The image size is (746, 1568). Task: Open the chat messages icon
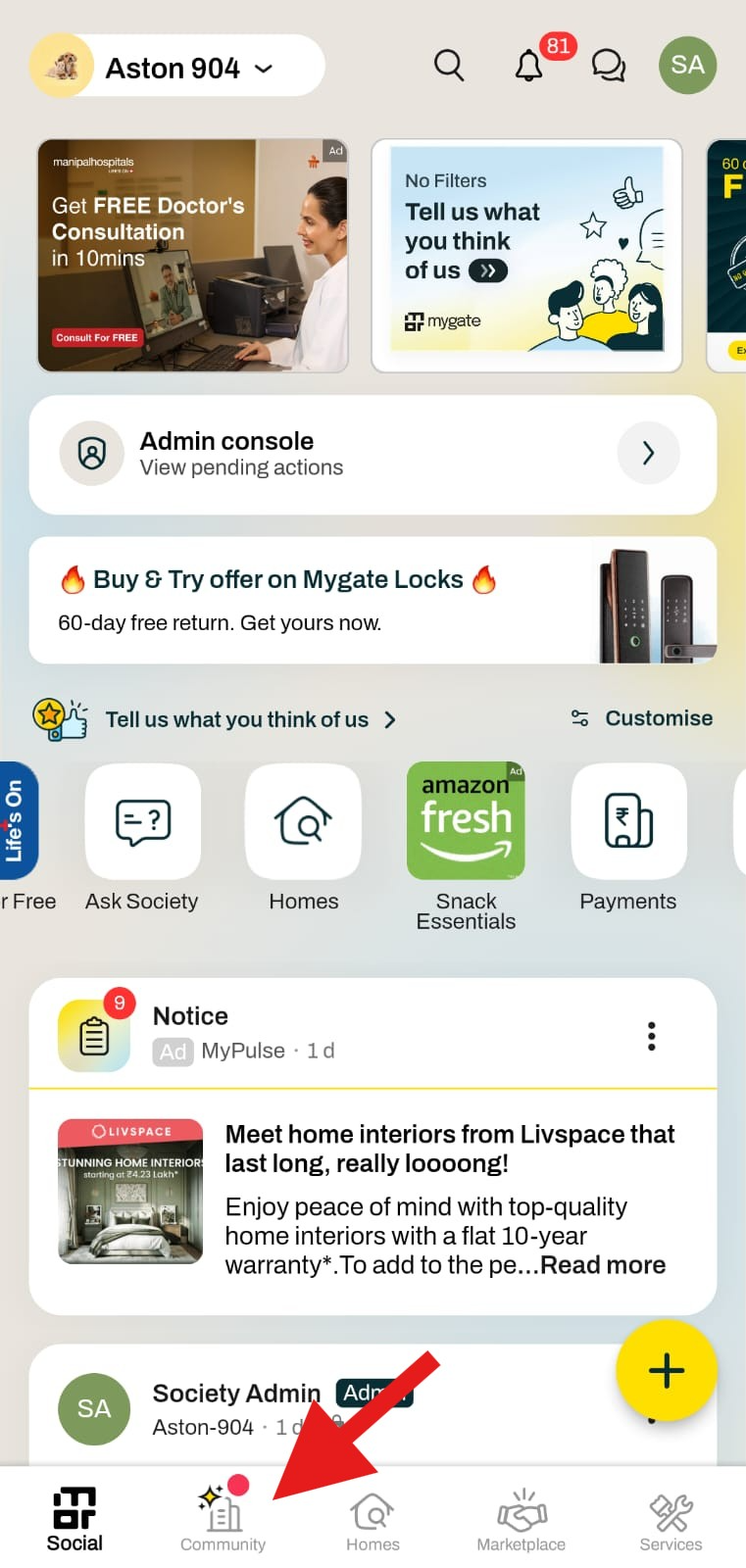point(609,66)
